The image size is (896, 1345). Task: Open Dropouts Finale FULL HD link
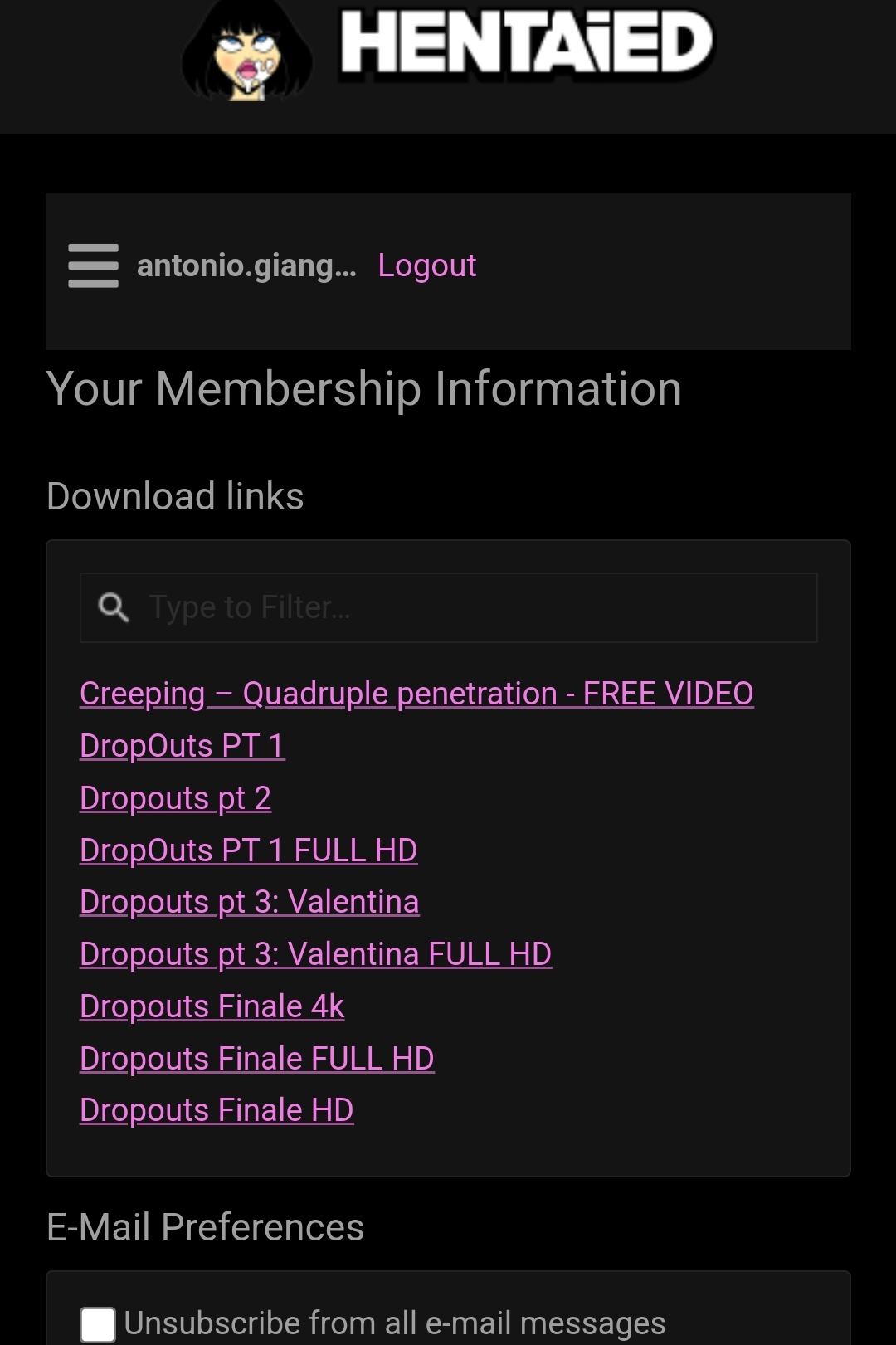point(256,1059)
